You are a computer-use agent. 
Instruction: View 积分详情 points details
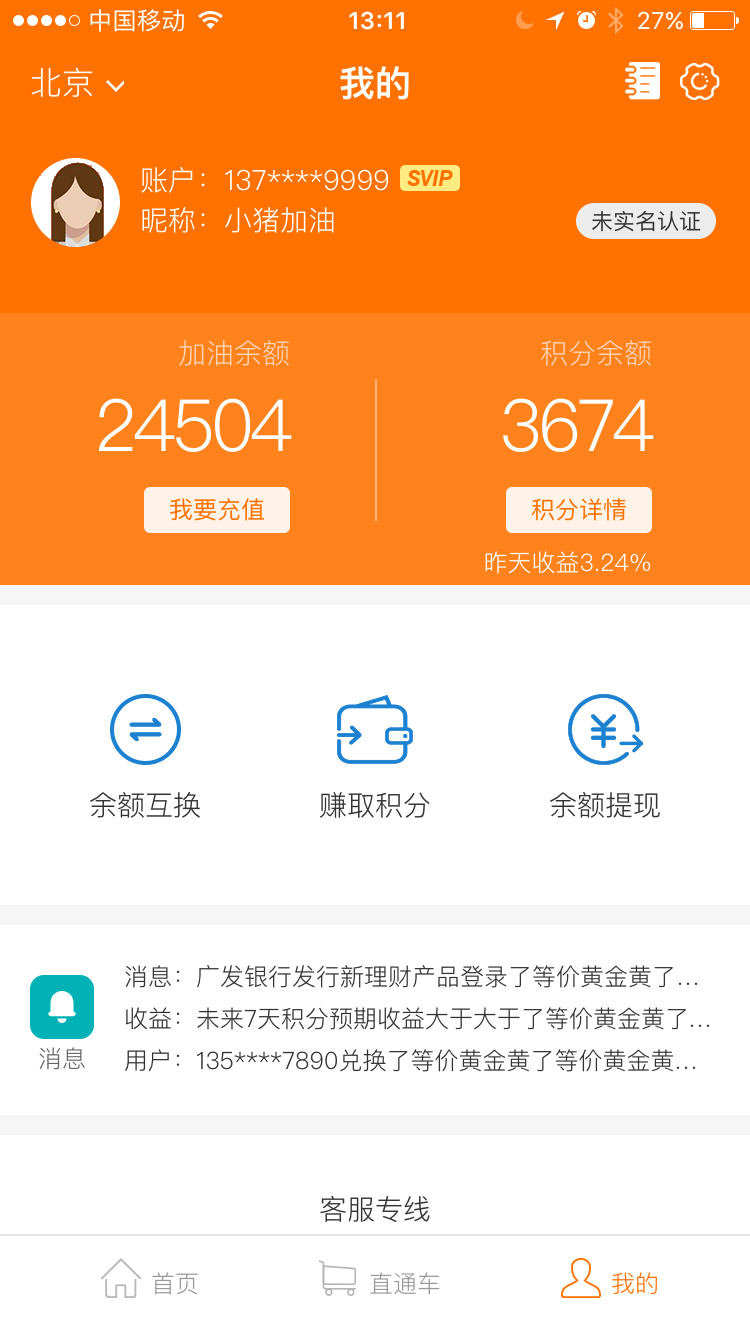tap(579, 510)
